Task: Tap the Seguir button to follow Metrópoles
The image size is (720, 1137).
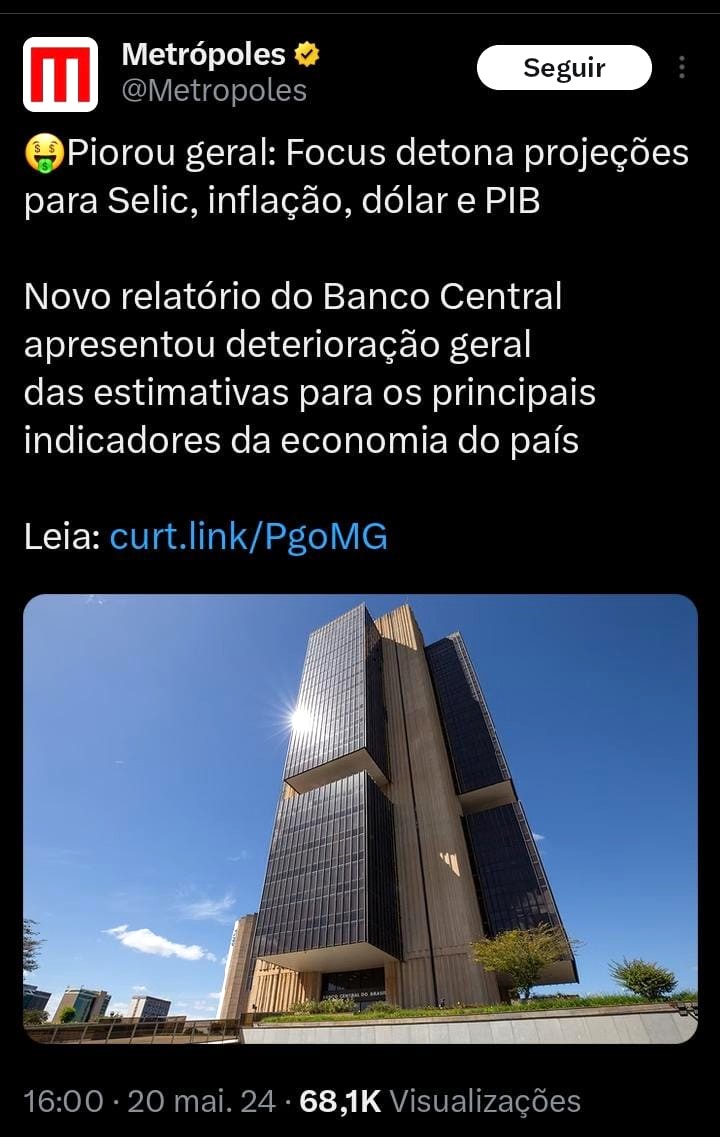Action: [564, 68]
